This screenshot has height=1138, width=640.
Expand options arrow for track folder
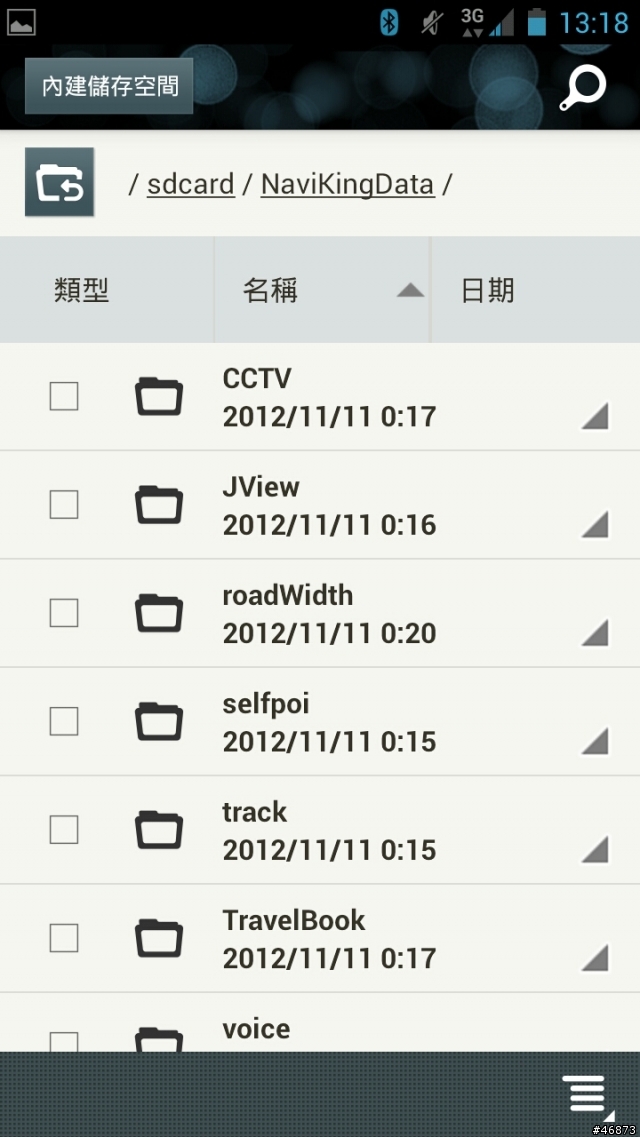coord(595,850)
